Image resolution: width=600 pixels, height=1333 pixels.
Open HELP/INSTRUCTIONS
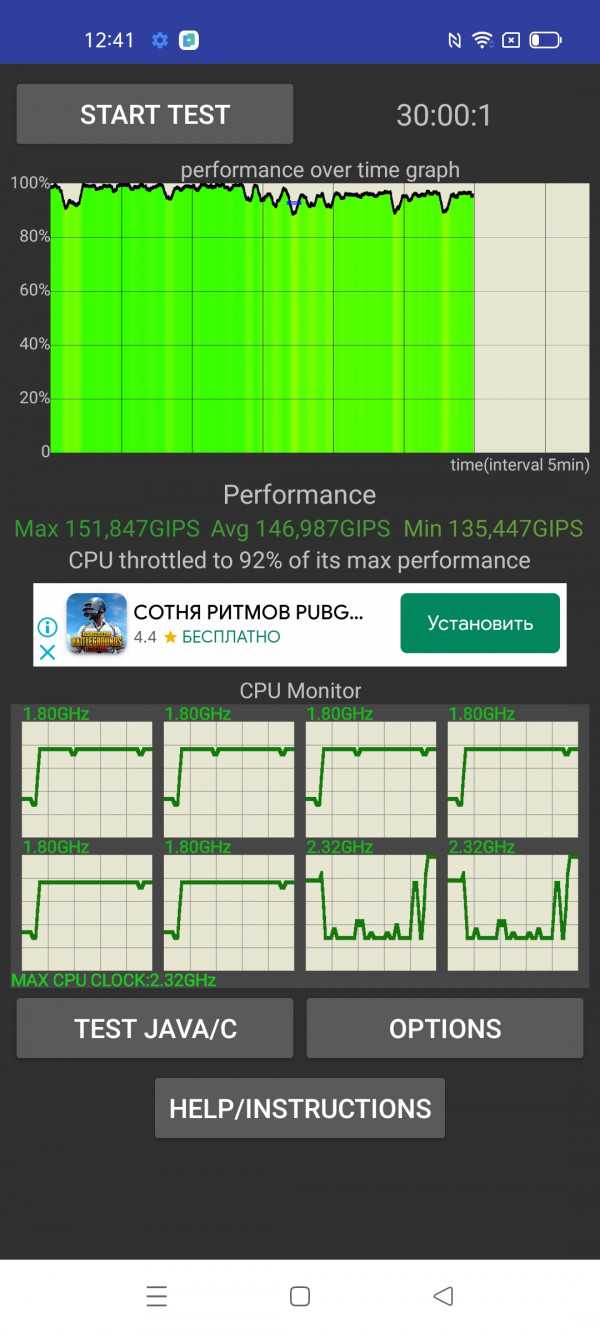click(x=300, y=1108)
